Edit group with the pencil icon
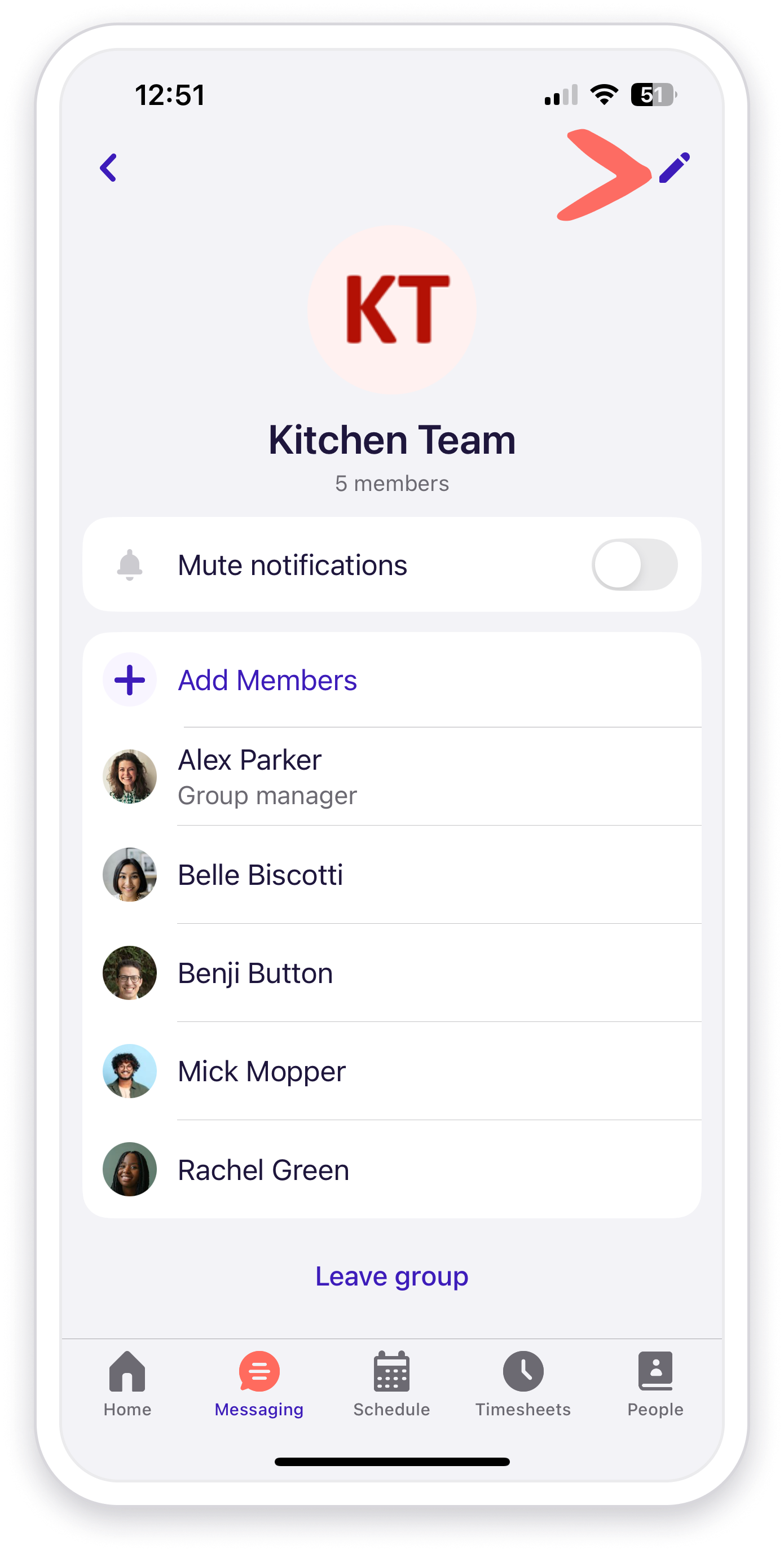The width and height of the screenshot is (784, 1553). pos(673,168)
